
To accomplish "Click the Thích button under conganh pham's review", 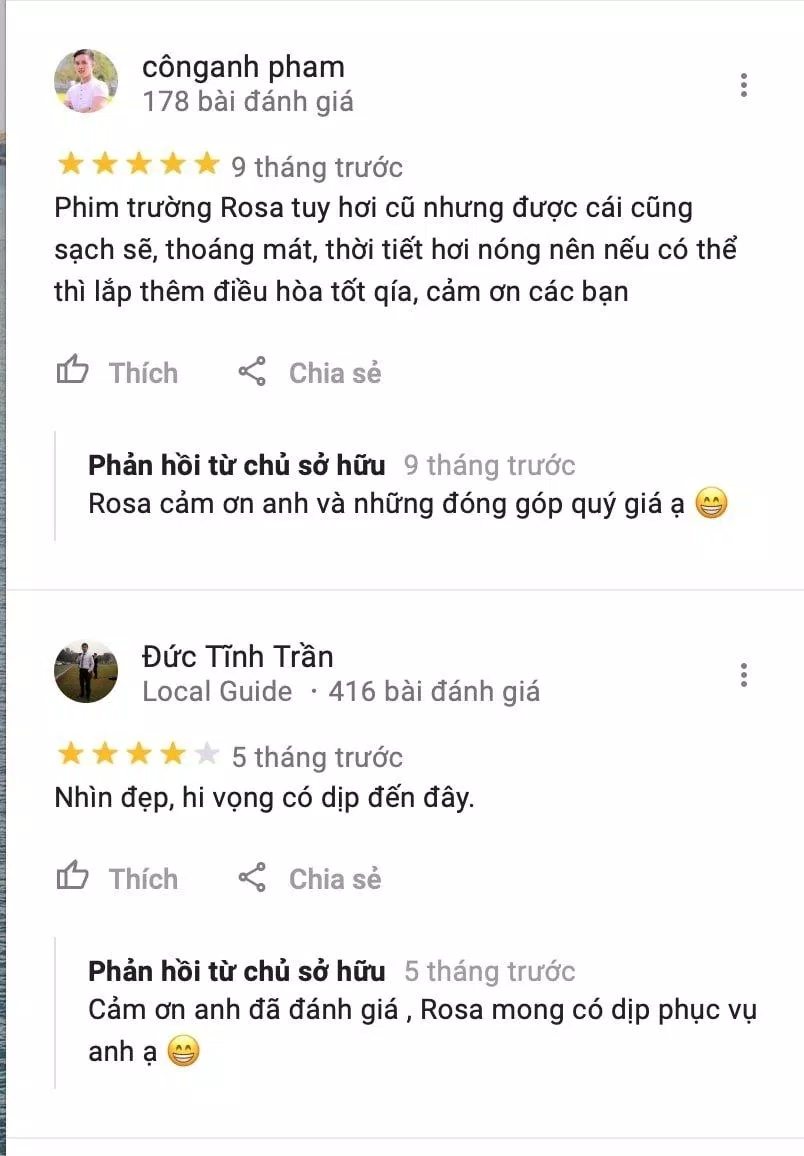I will pyautogui.click(x=143, y=372).
